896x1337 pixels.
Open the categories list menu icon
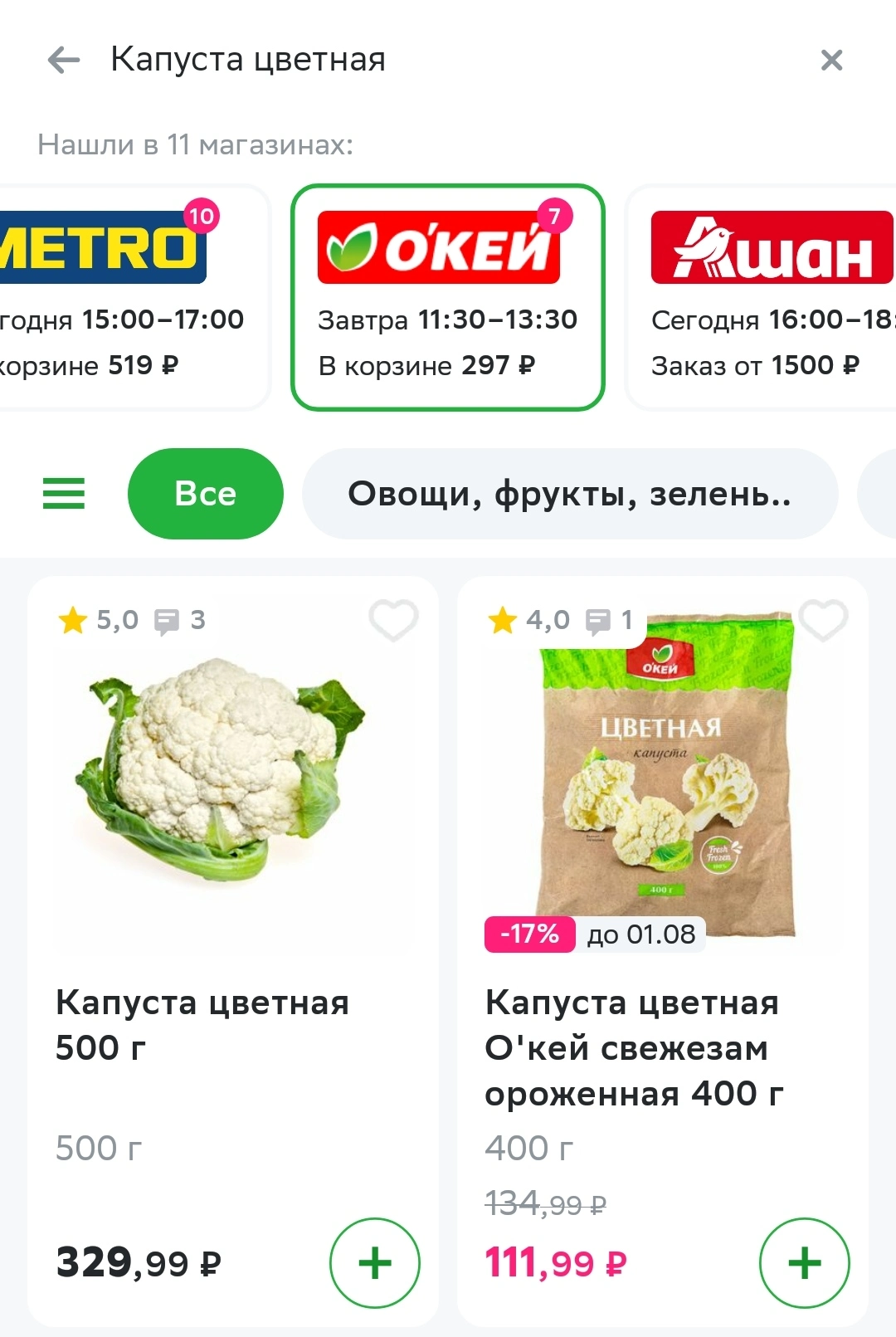coord(64,494)
